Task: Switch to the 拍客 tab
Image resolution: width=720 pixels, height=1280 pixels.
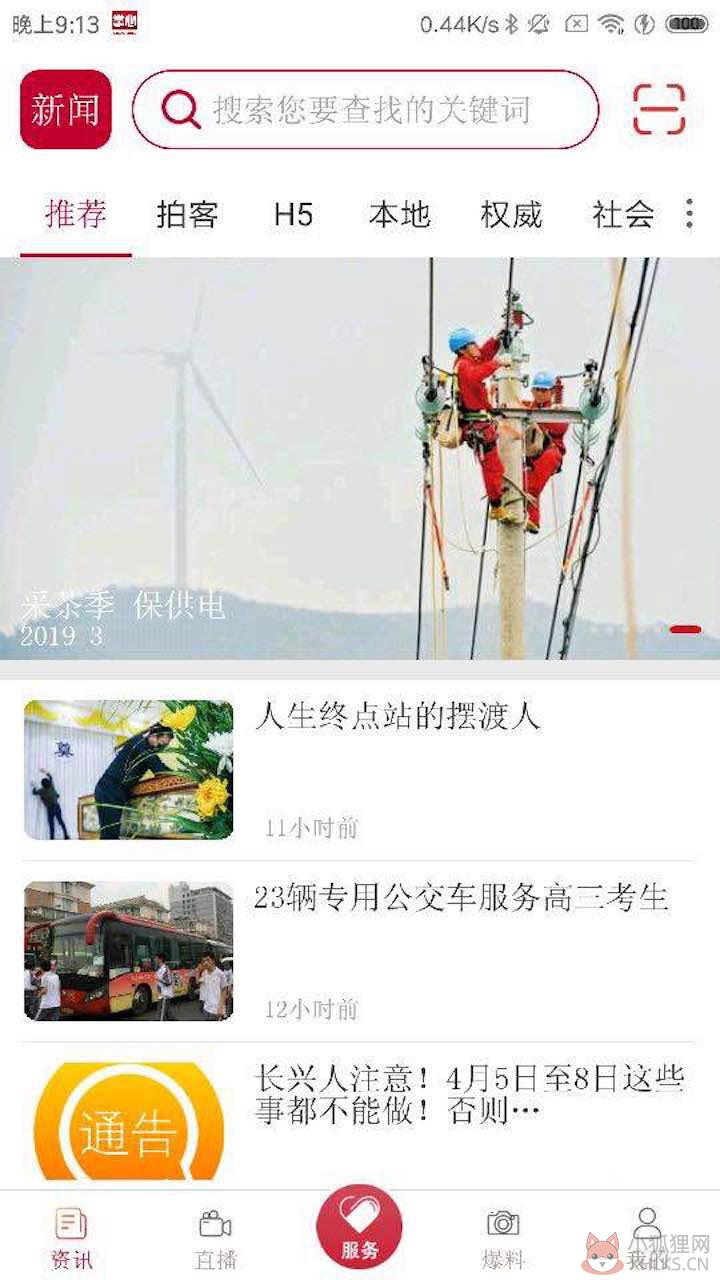Action: tap(187, 214)
